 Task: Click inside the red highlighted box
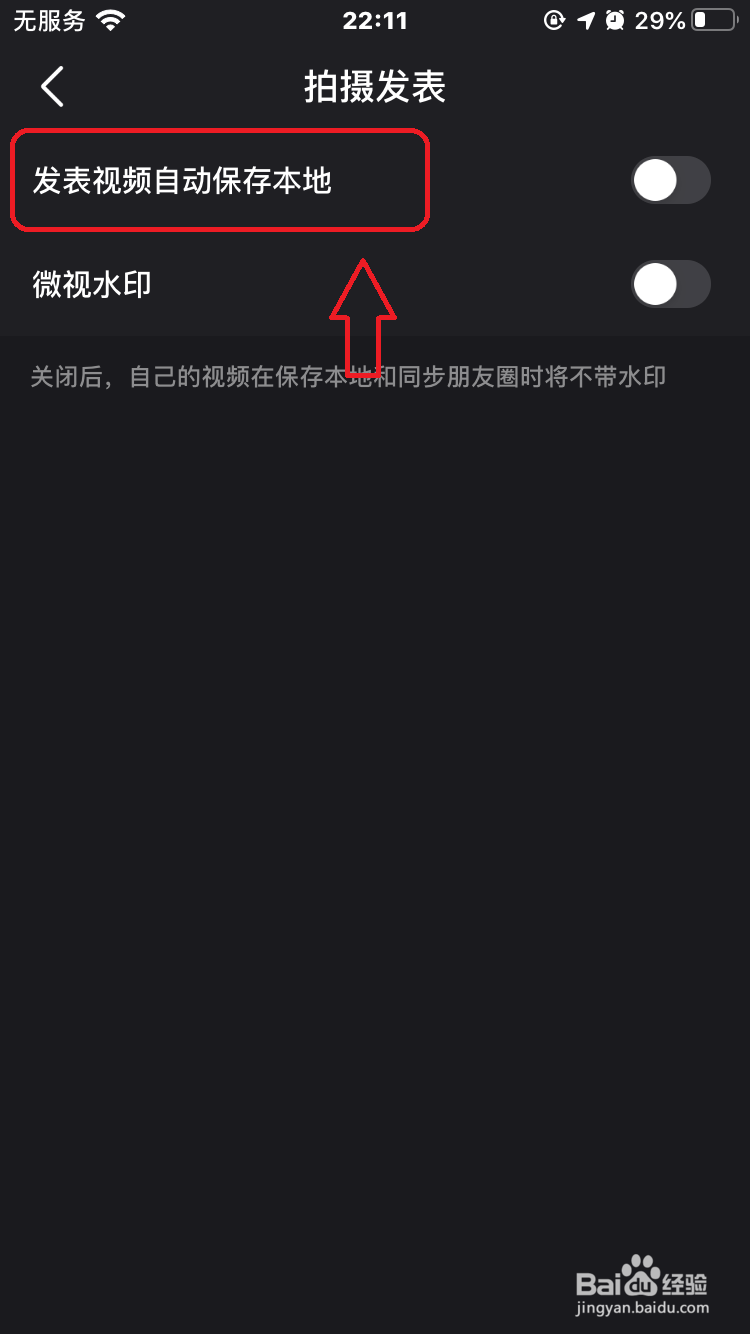(220, 180)
